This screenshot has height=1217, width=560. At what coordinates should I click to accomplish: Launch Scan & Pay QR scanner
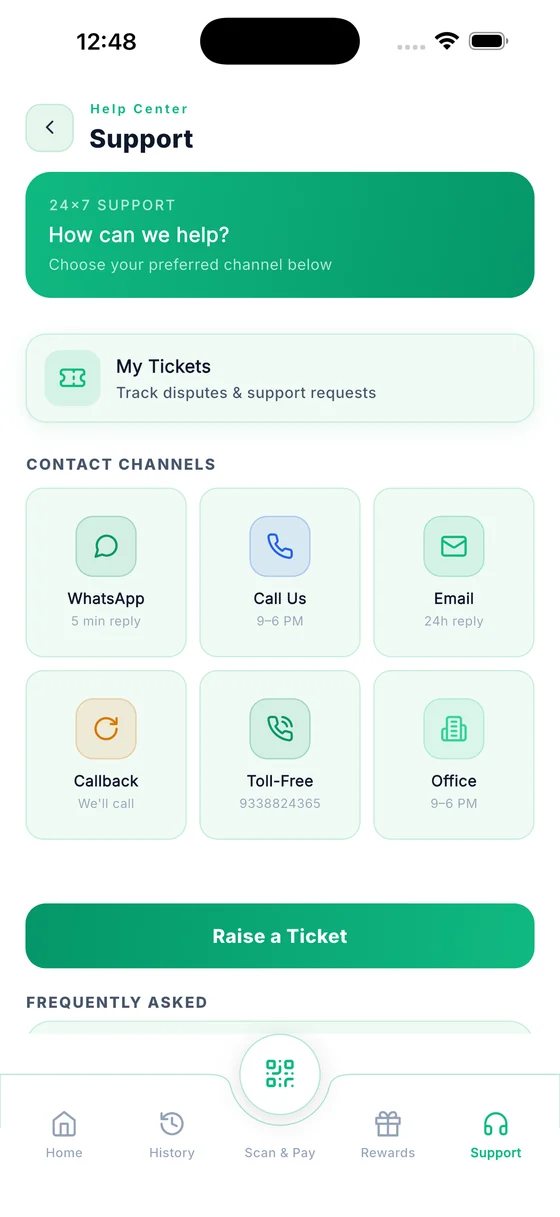pyautogui.click(x=280, y=1075)
